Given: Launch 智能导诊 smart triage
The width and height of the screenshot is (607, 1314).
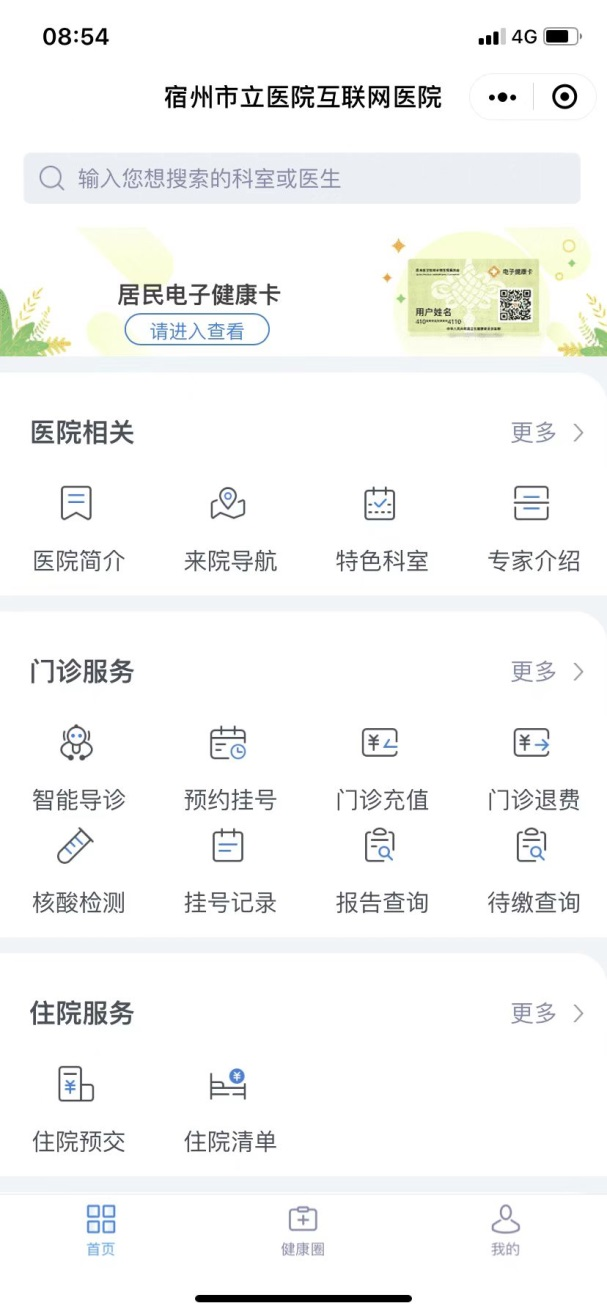Looking at the screenshot, I should [x=79, y=767].
